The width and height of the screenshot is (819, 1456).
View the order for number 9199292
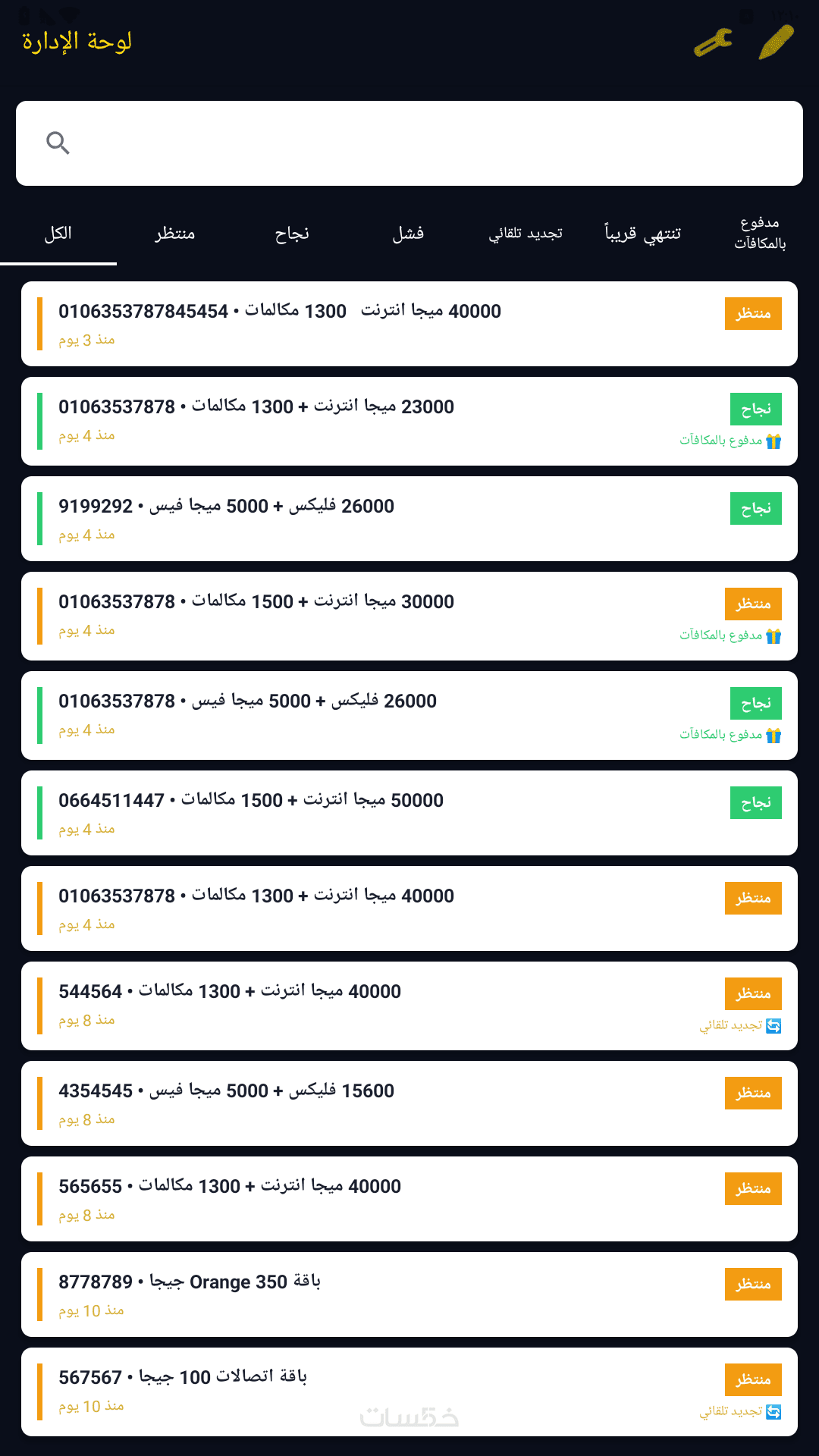[x=409, y=519]
